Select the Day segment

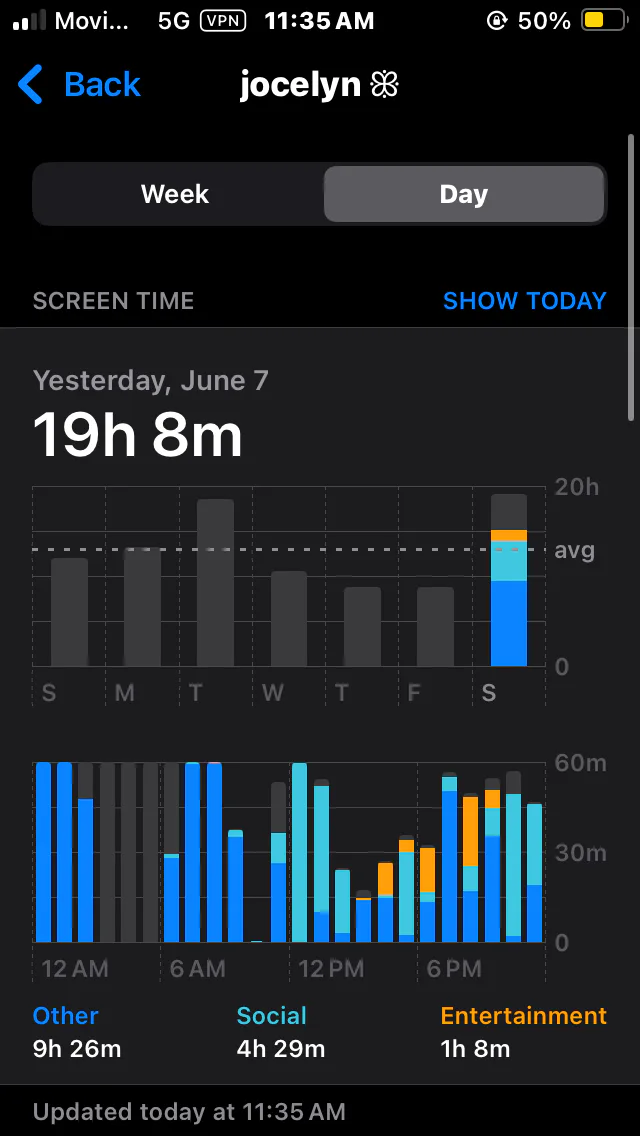464,194
